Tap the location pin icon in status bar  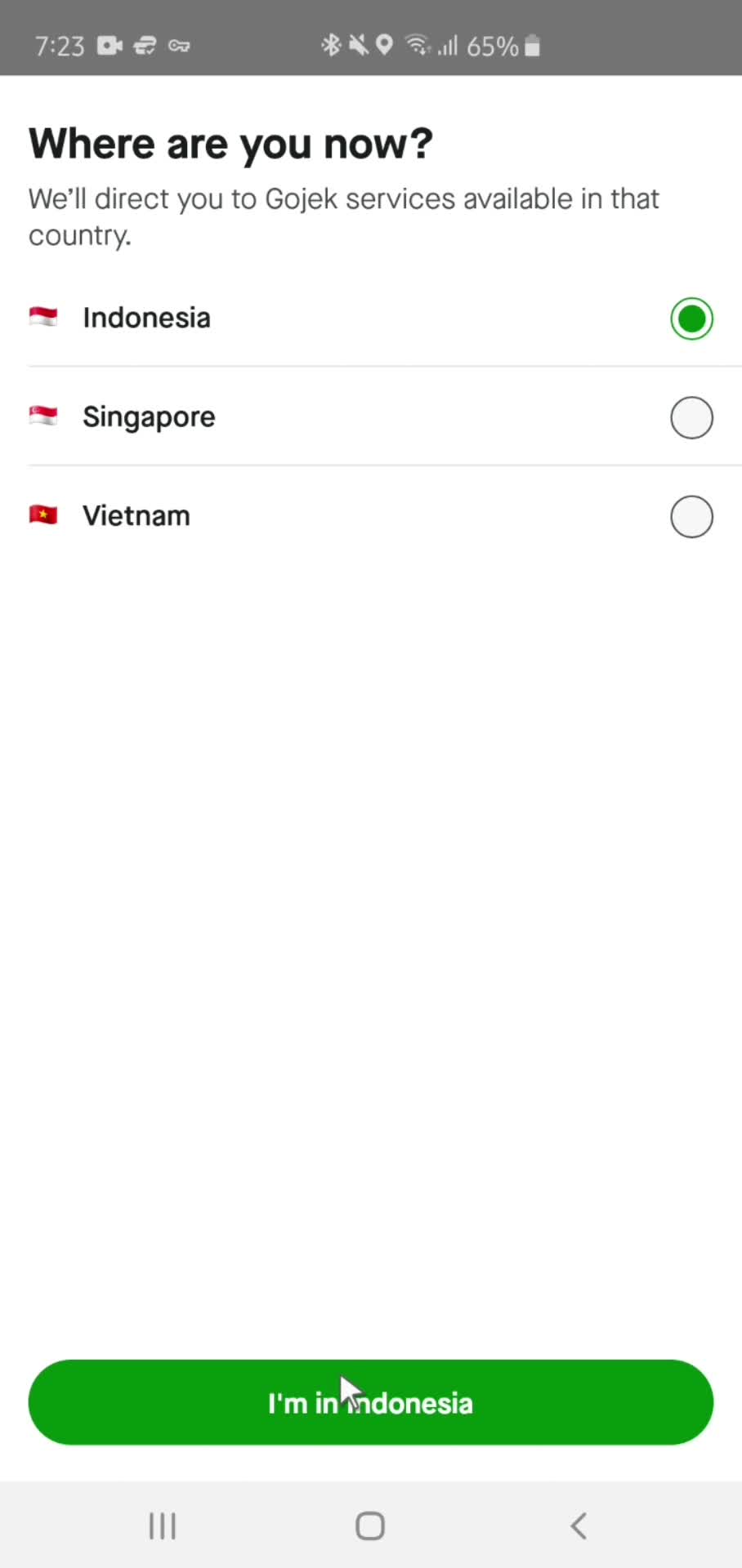pyautogui.click(x=384, y=46)
